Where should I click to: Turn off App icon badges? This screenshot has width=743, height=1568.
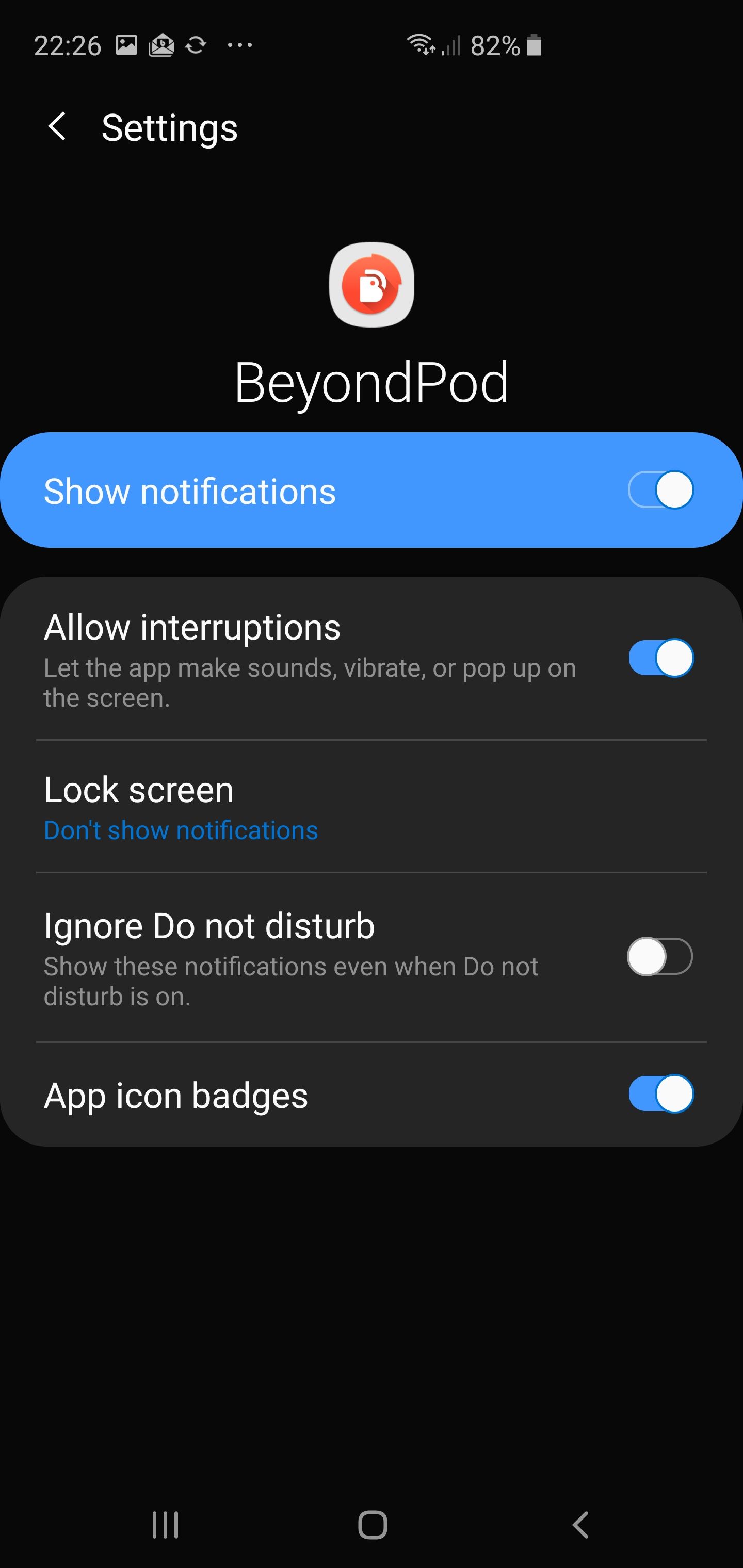click(x=661, y=1094)
